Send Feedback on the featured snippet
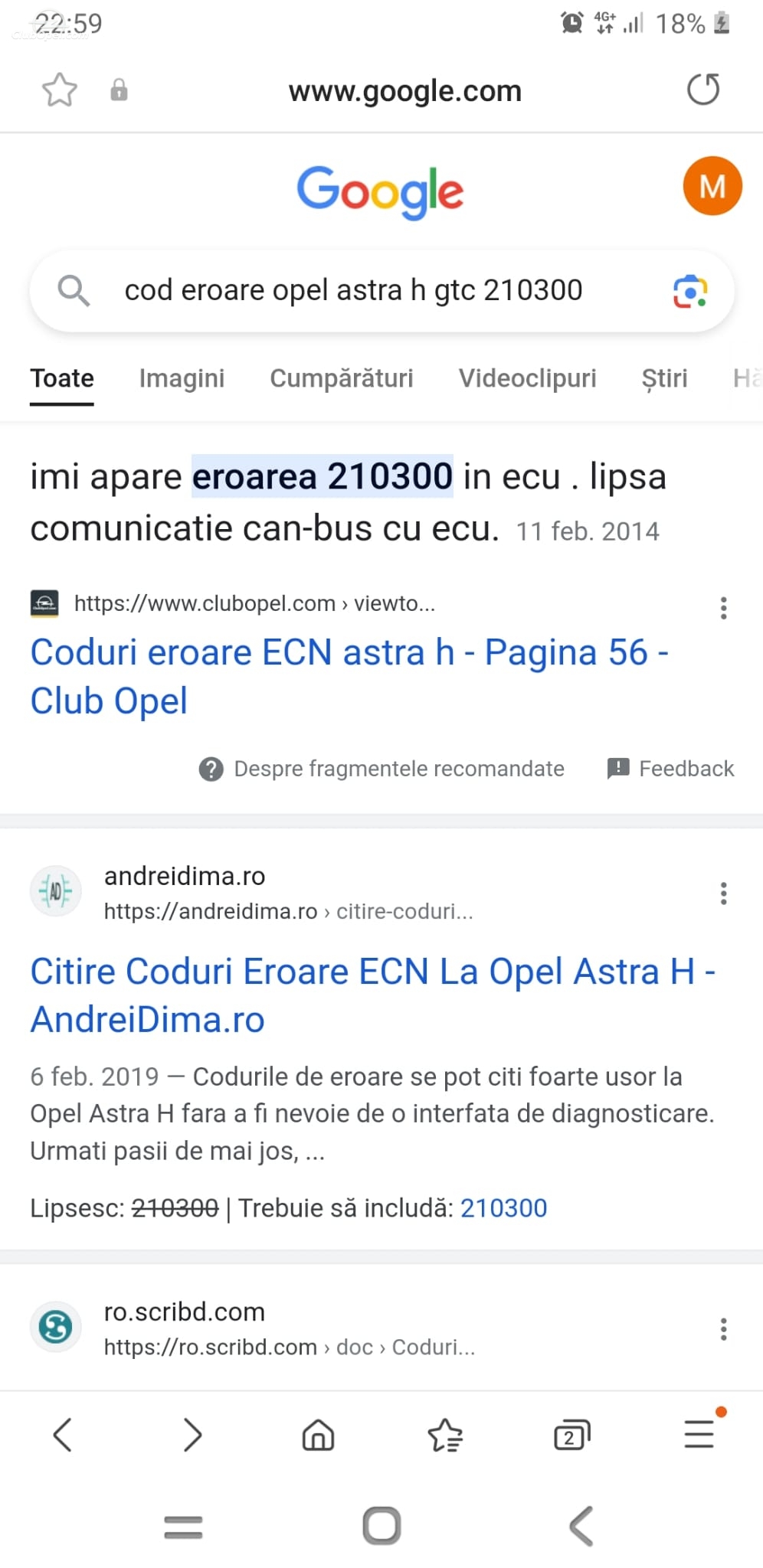The height and width of the screenshot is (1568, 763). (x=671, y=769)
